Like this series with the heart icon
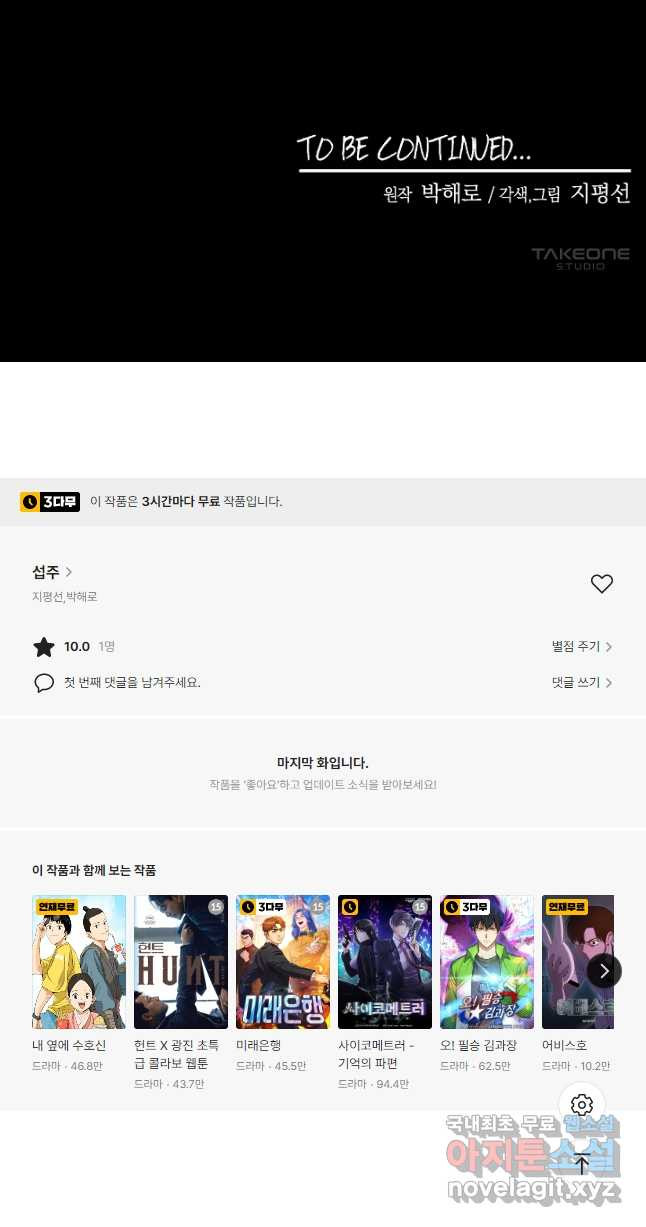Screen dimensions: 646x1227 pos(601,584)
